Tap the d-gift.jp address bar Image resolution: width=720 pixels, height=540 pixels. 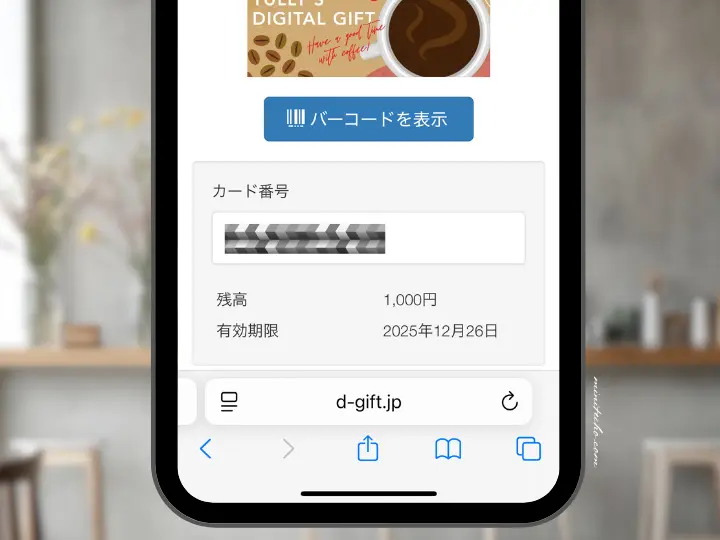tap(368, 402)
